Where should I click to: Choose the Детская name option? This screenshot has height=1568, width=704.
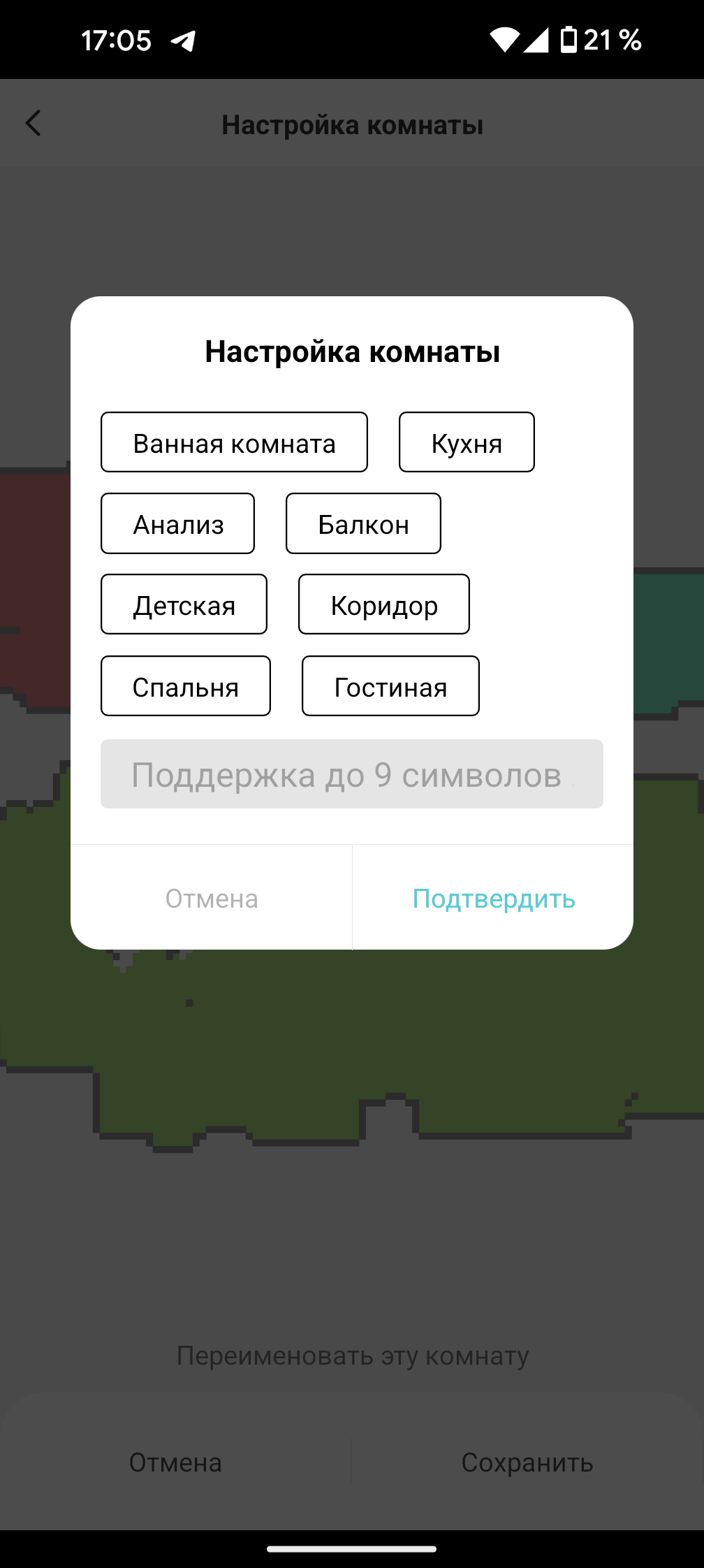click(184, 604)
